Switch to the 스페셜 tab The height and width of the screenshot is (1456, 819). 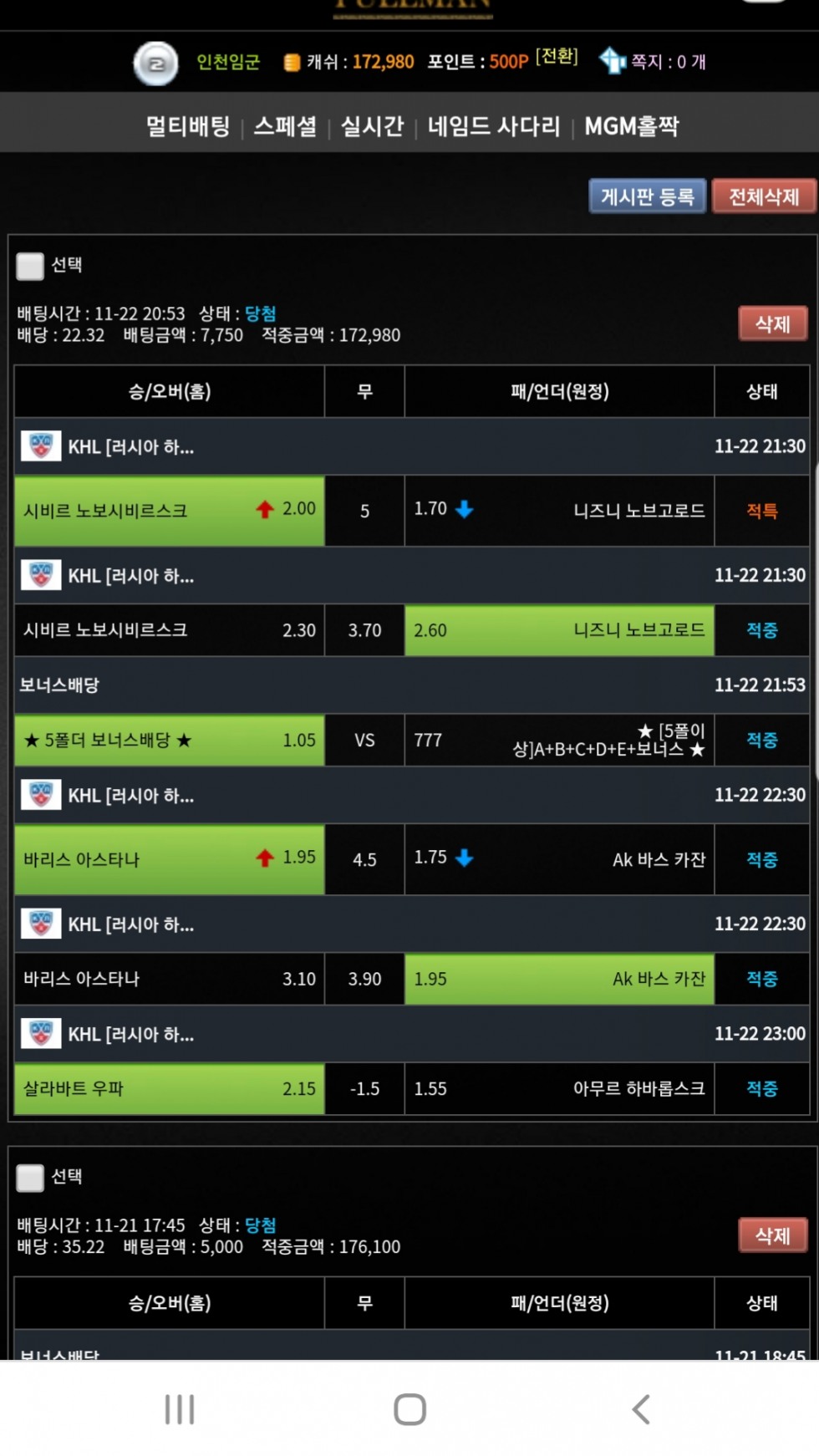point(285,126)
